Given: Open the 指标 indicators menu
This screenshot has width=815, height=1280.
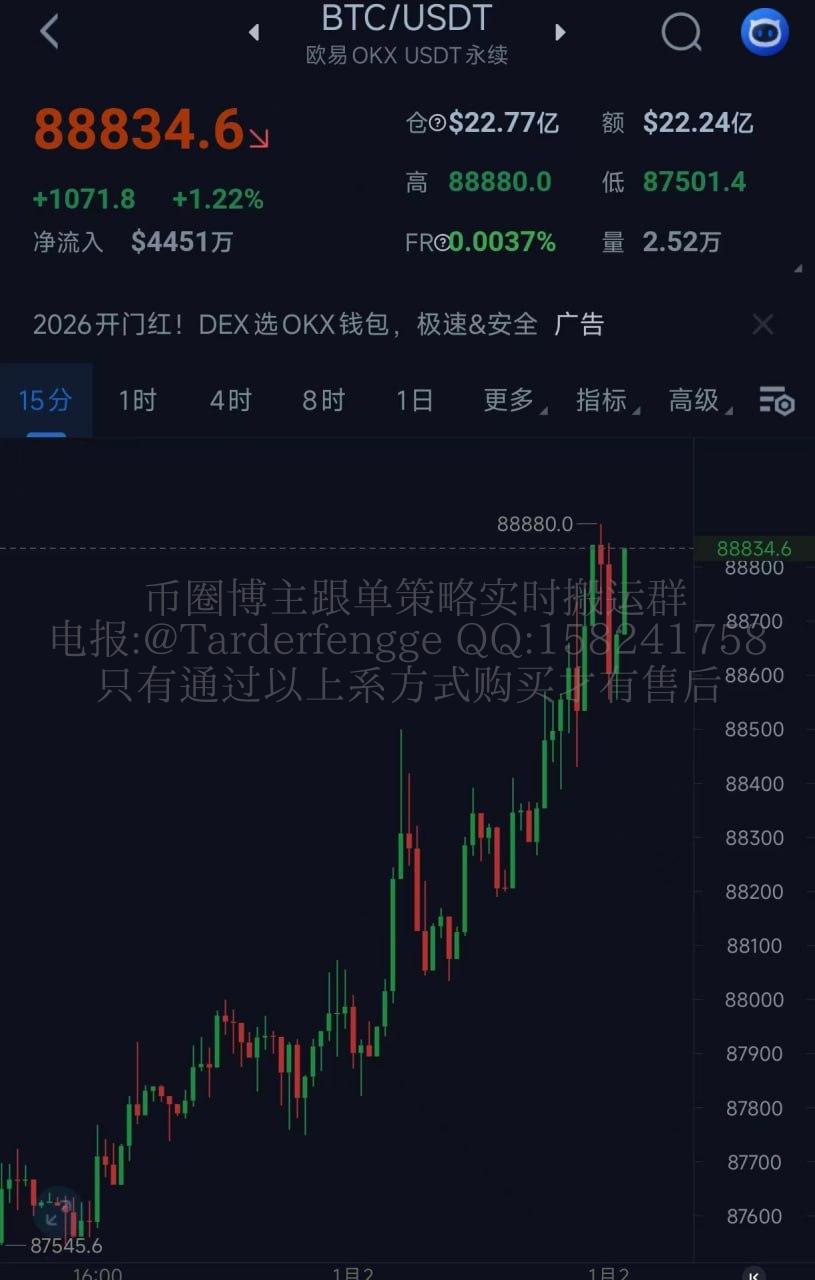Looking at the screenshot, I should [604, 401].
